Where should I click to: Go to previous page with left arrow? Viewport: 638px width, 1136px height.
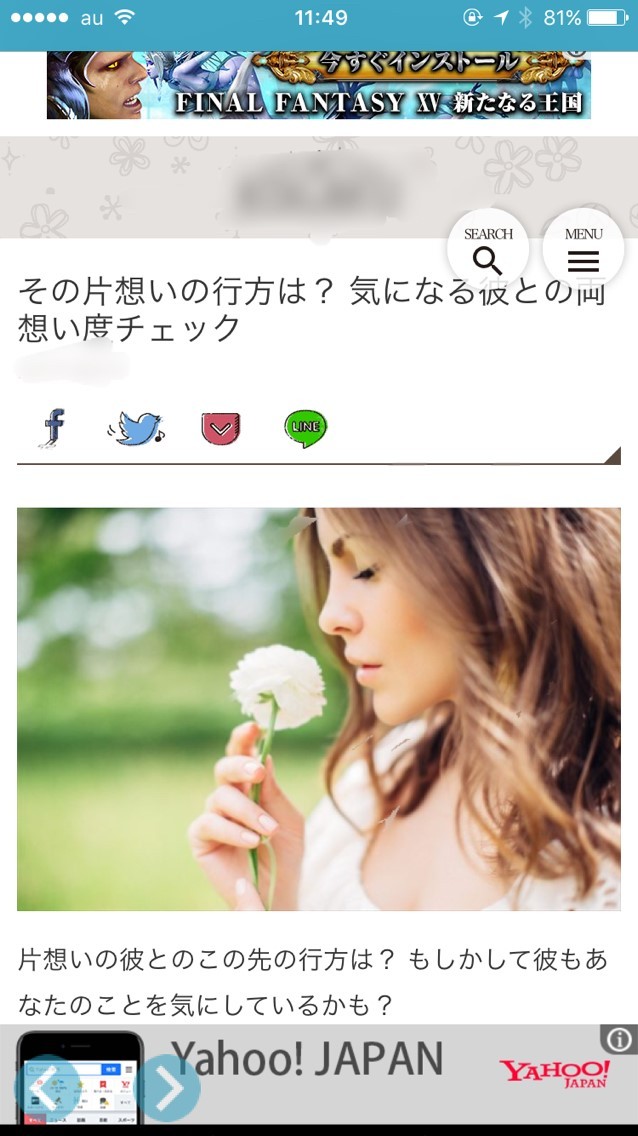pyautogui.click(x=46, y=1088)
